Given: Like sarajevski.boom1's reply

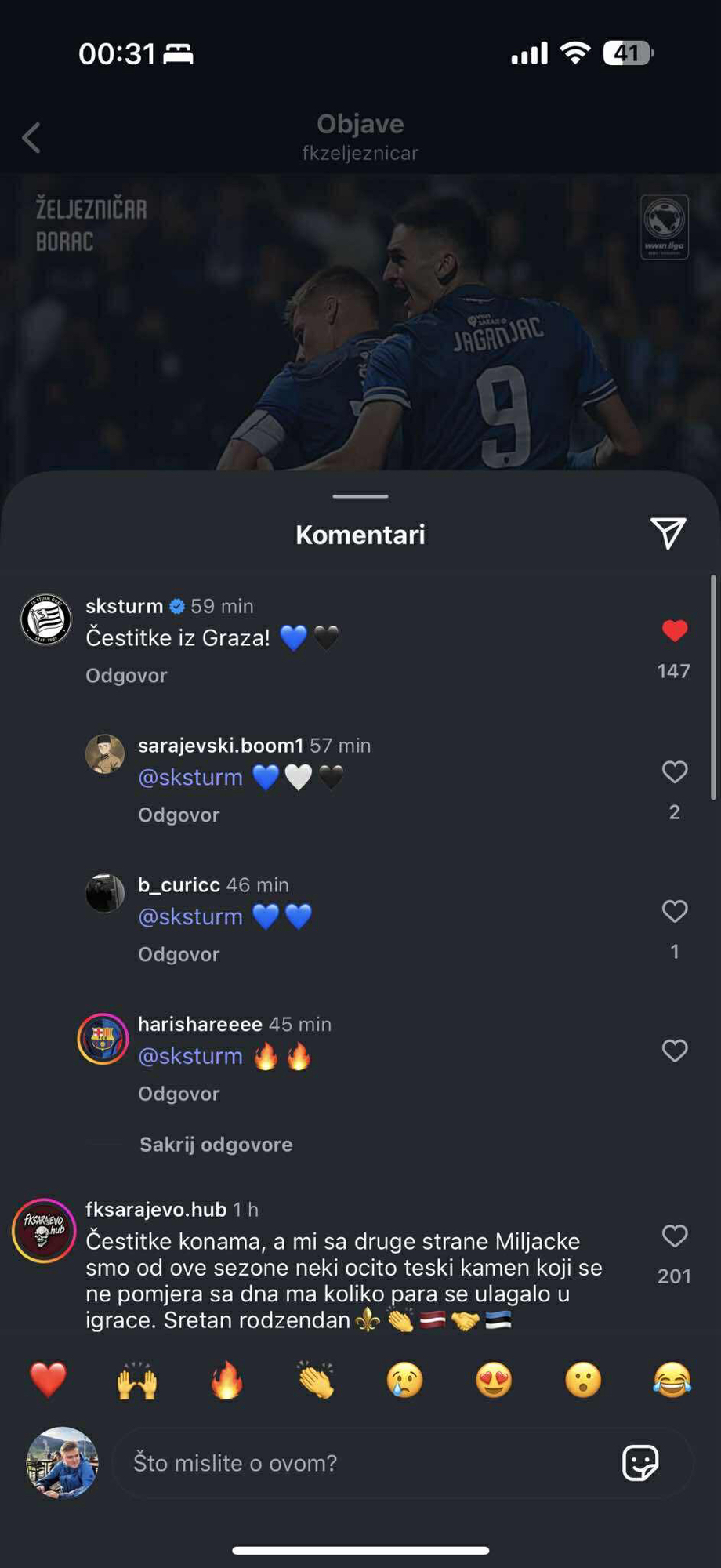Looking at the screenshot, I should (x=674, y=772).
